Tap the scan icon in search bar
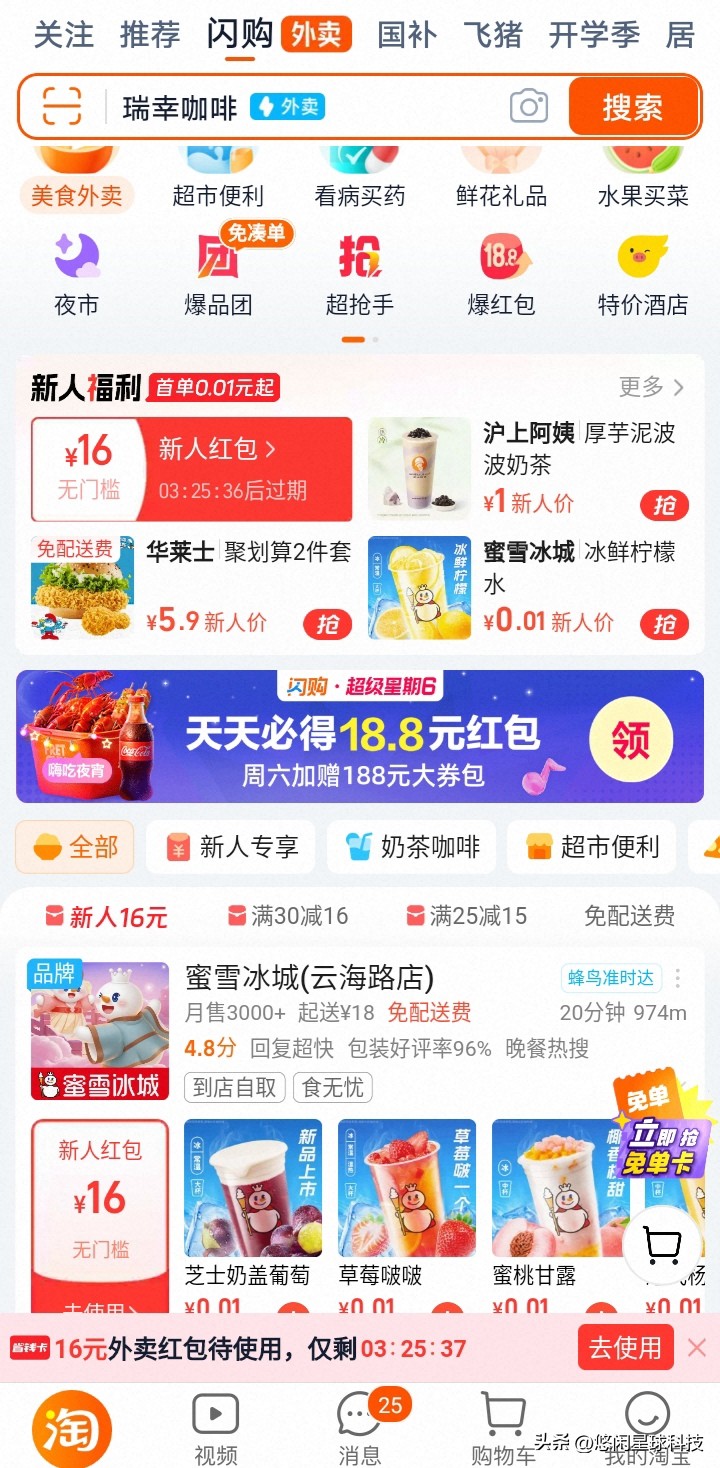This screenshot has width=720, height=1468. pyautogui.click(x=61, y=106)
